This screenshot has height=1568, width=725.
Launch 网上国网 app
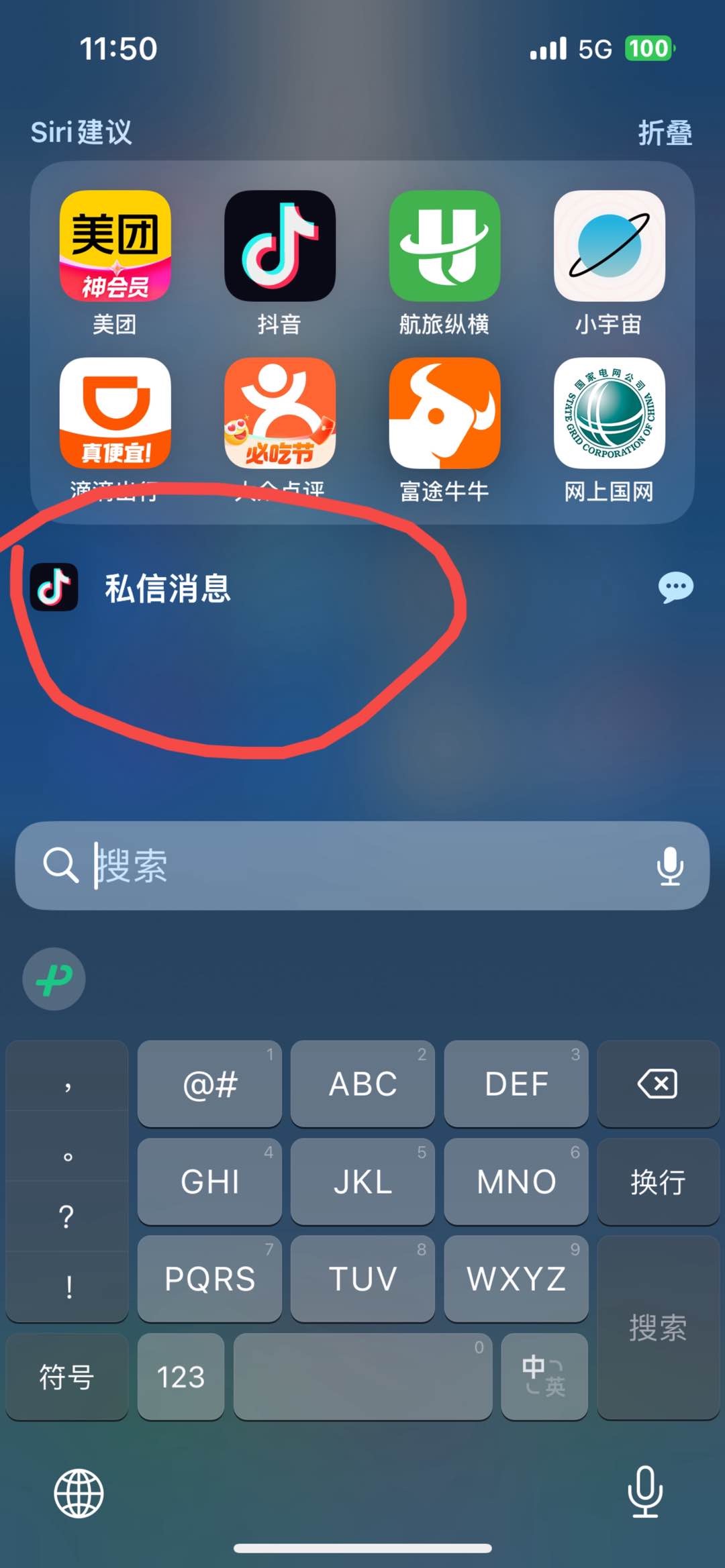pyautogui.click(x=609, y=413)
